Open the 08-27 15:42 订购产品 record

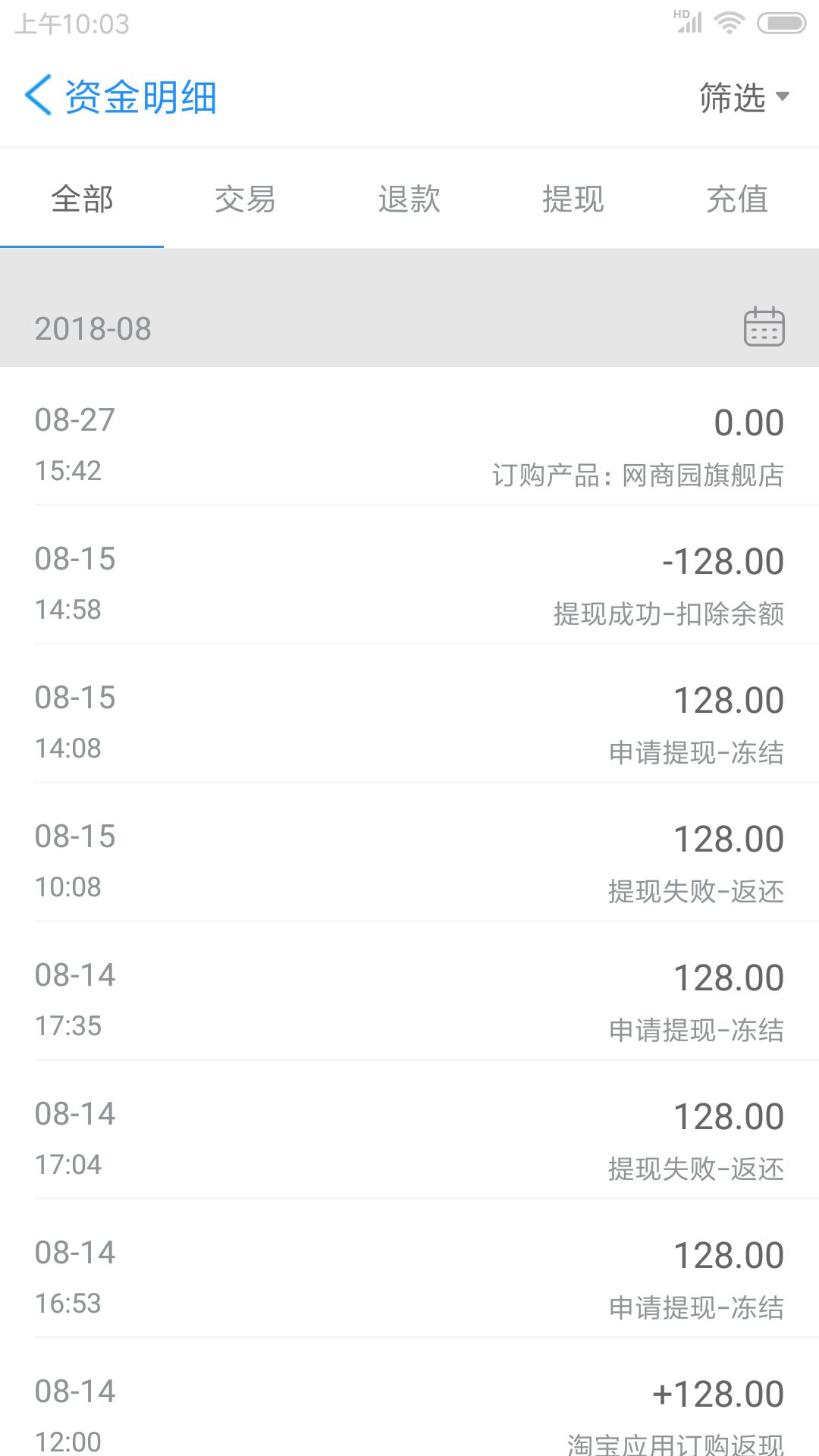409,445
